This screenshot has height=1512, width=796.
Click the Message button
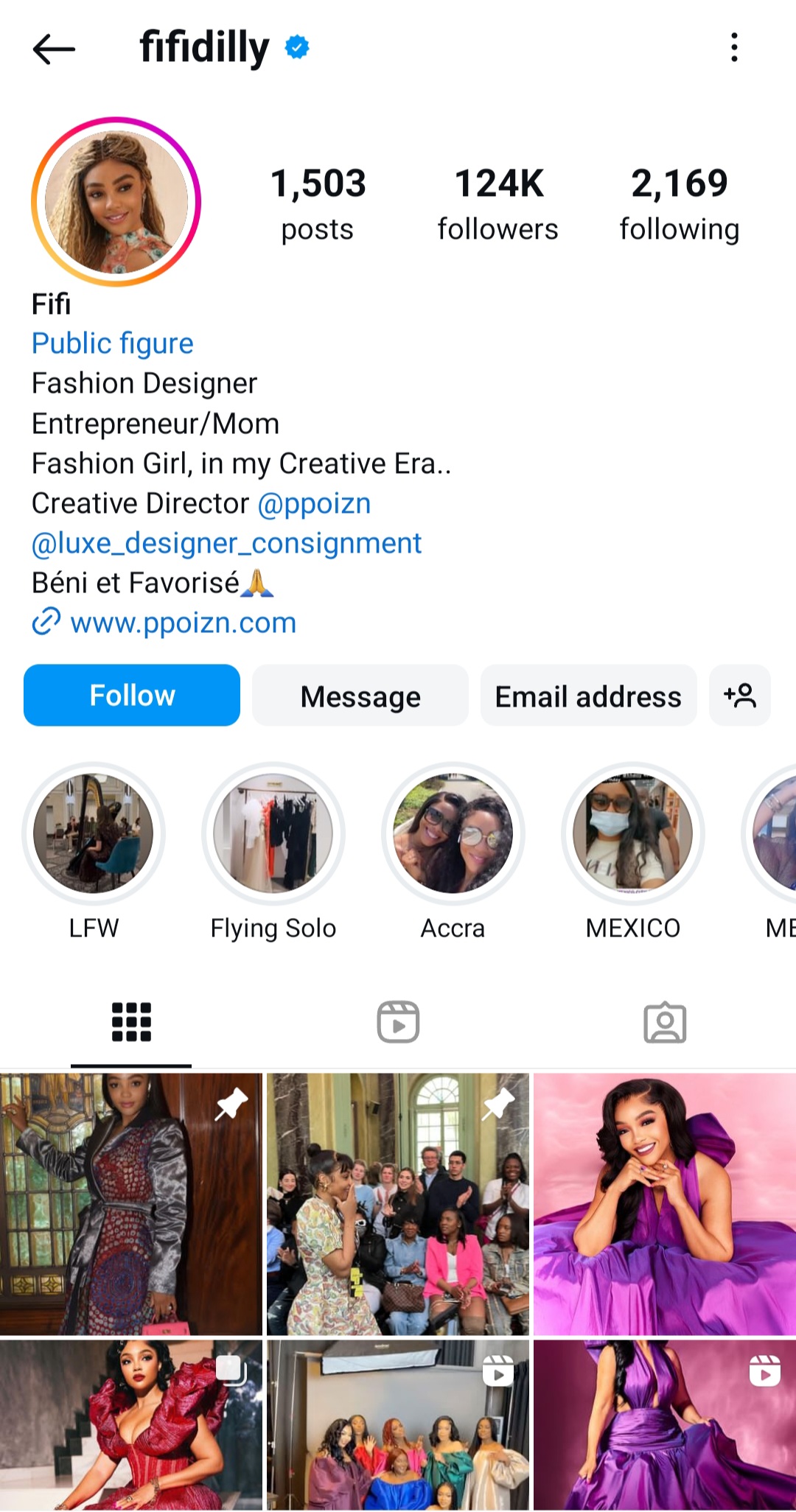pos(360,695)
